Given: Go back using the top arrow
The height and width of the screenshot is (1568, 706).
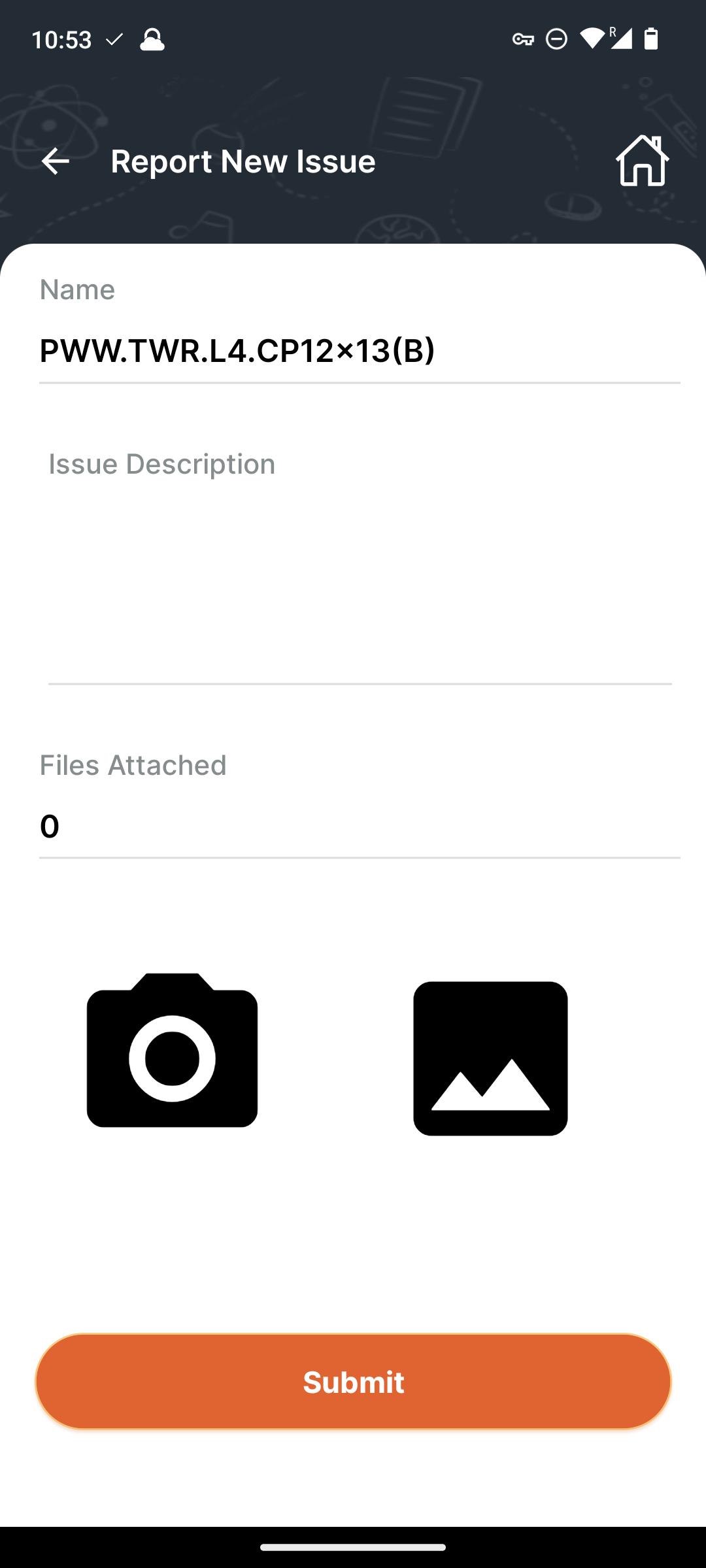Looking at the screenshot, I should (x=56, y=161).
